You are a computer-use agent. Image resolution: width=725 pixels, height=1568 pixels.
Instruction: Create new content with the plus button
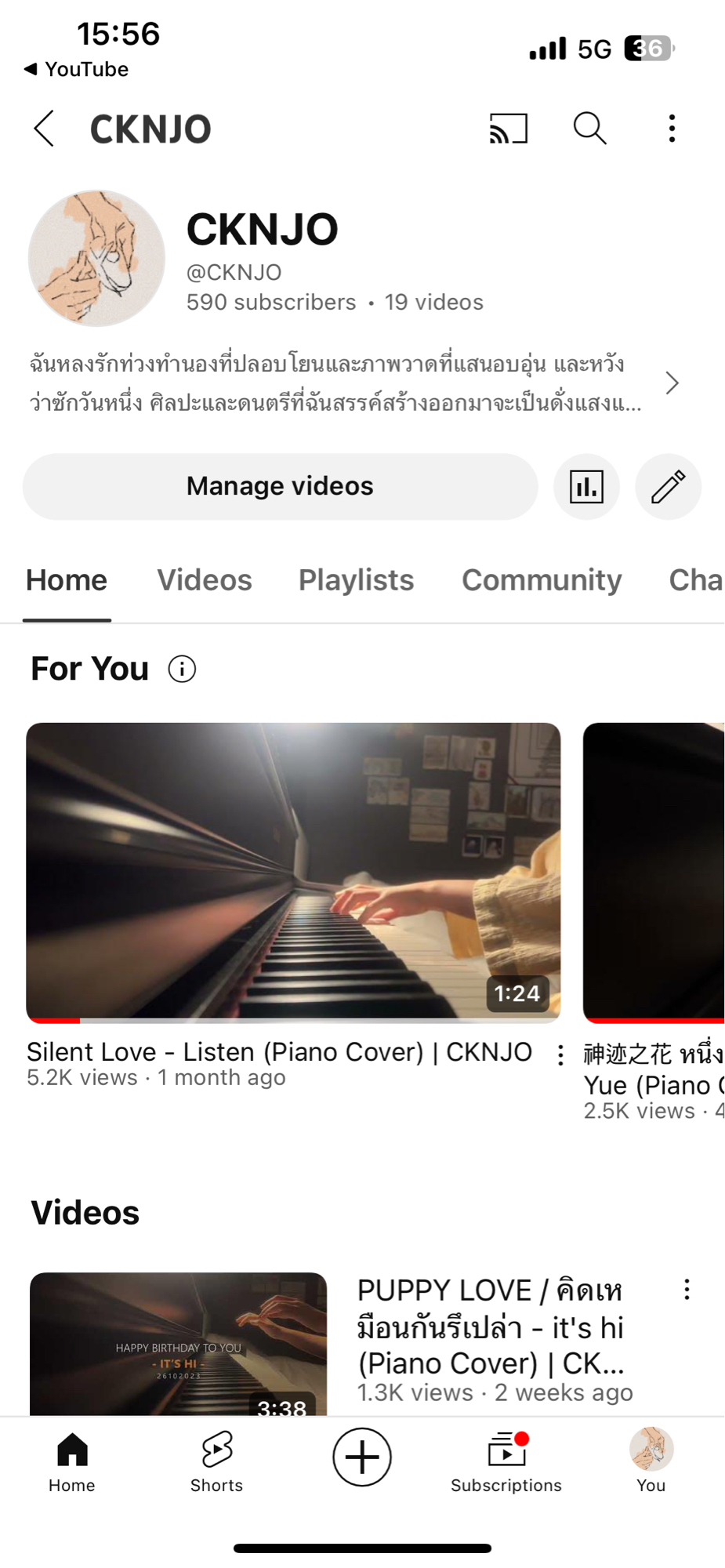pos(362,1457)
